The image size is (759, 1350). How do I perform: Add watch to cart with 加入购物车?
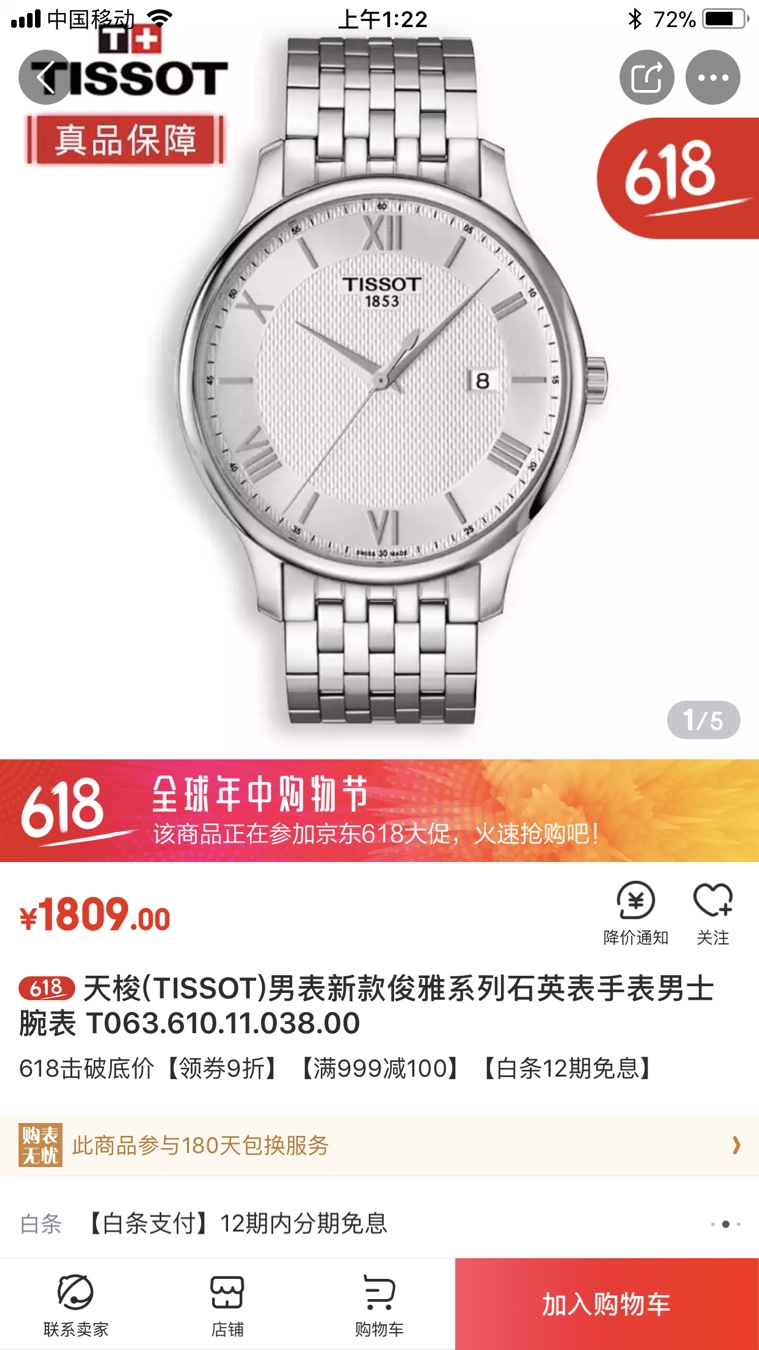[606, 1304]
